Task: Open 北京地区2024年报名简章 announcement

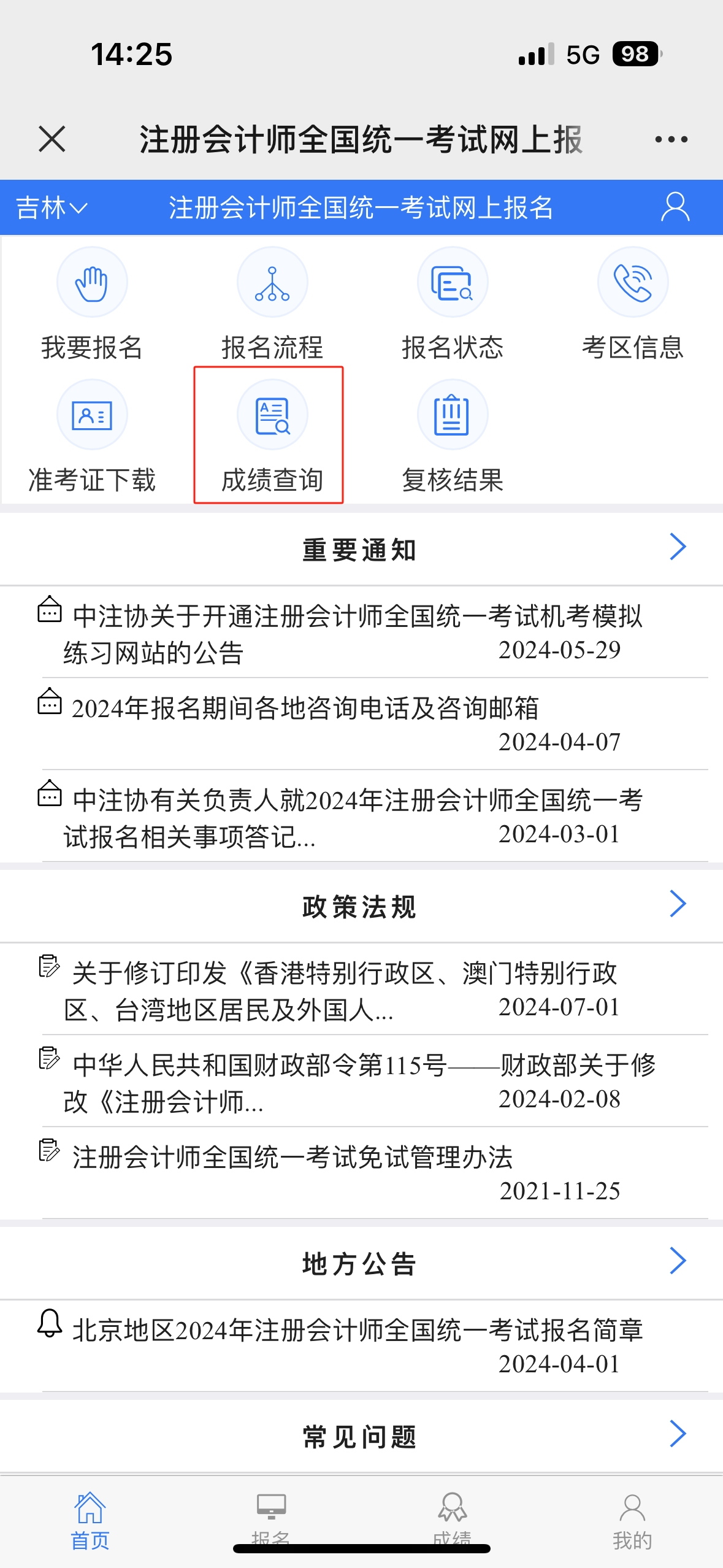Action: 358,1331
